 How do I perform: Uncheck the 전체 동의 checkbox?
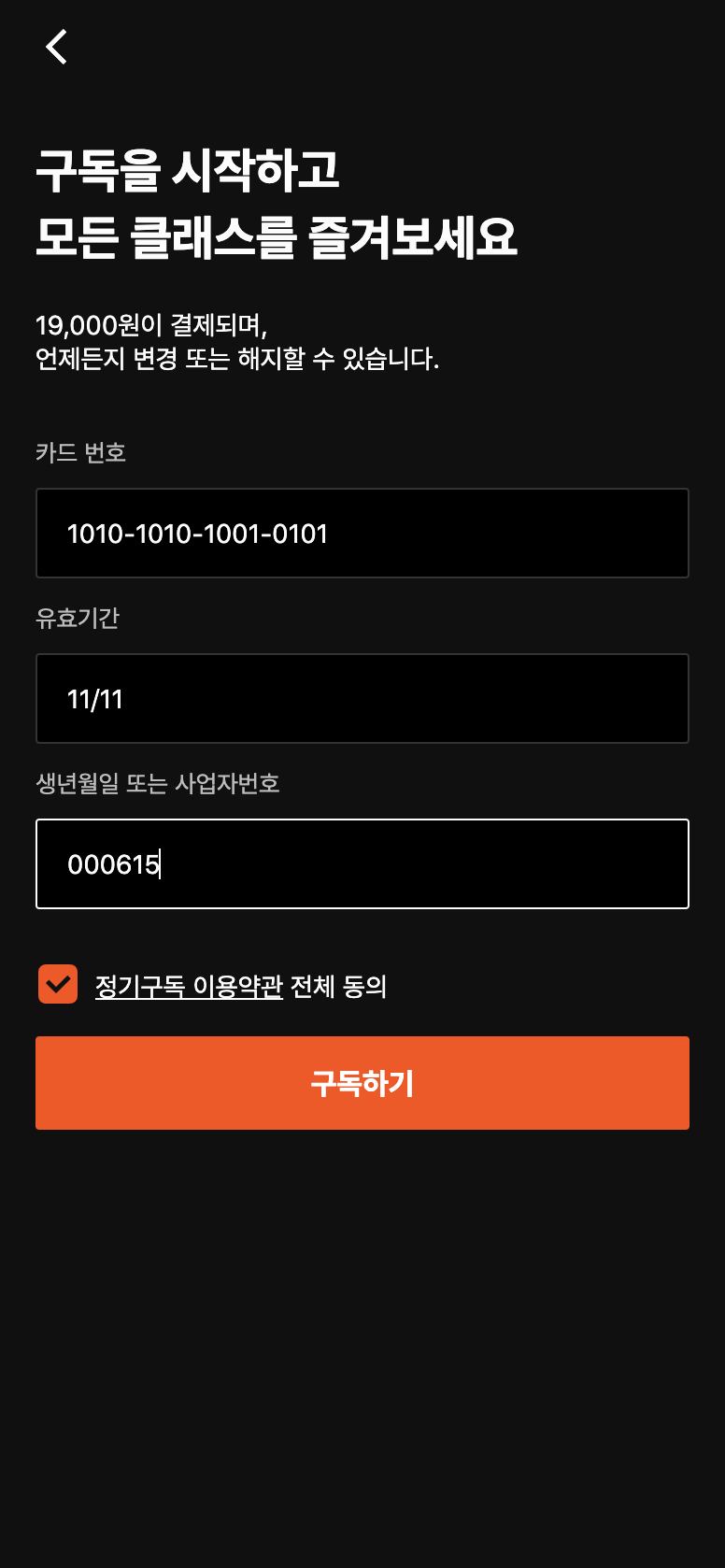point(58,984)
